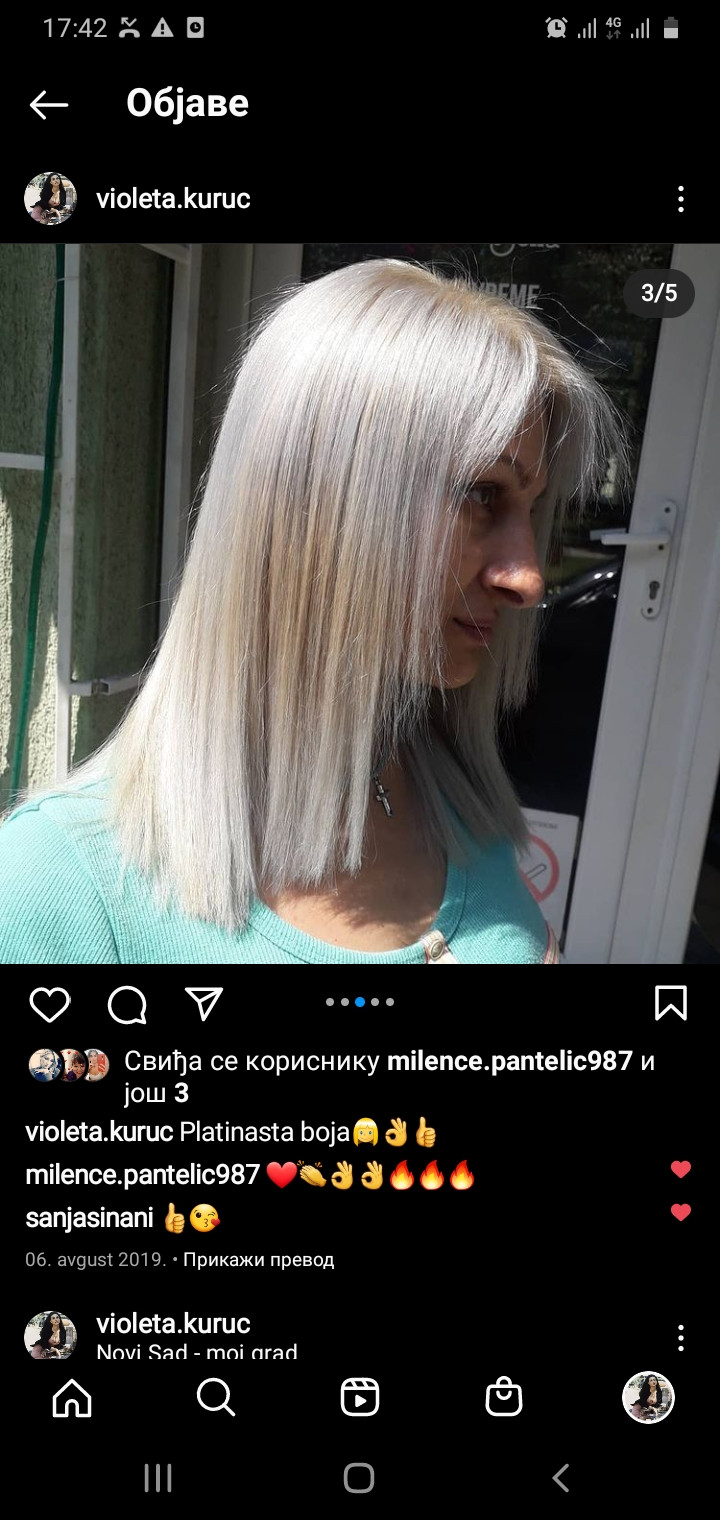720x1520 pixels.
Task: Tap Прикажи превод to translate the caption
Action: (x=261, y=1259)
